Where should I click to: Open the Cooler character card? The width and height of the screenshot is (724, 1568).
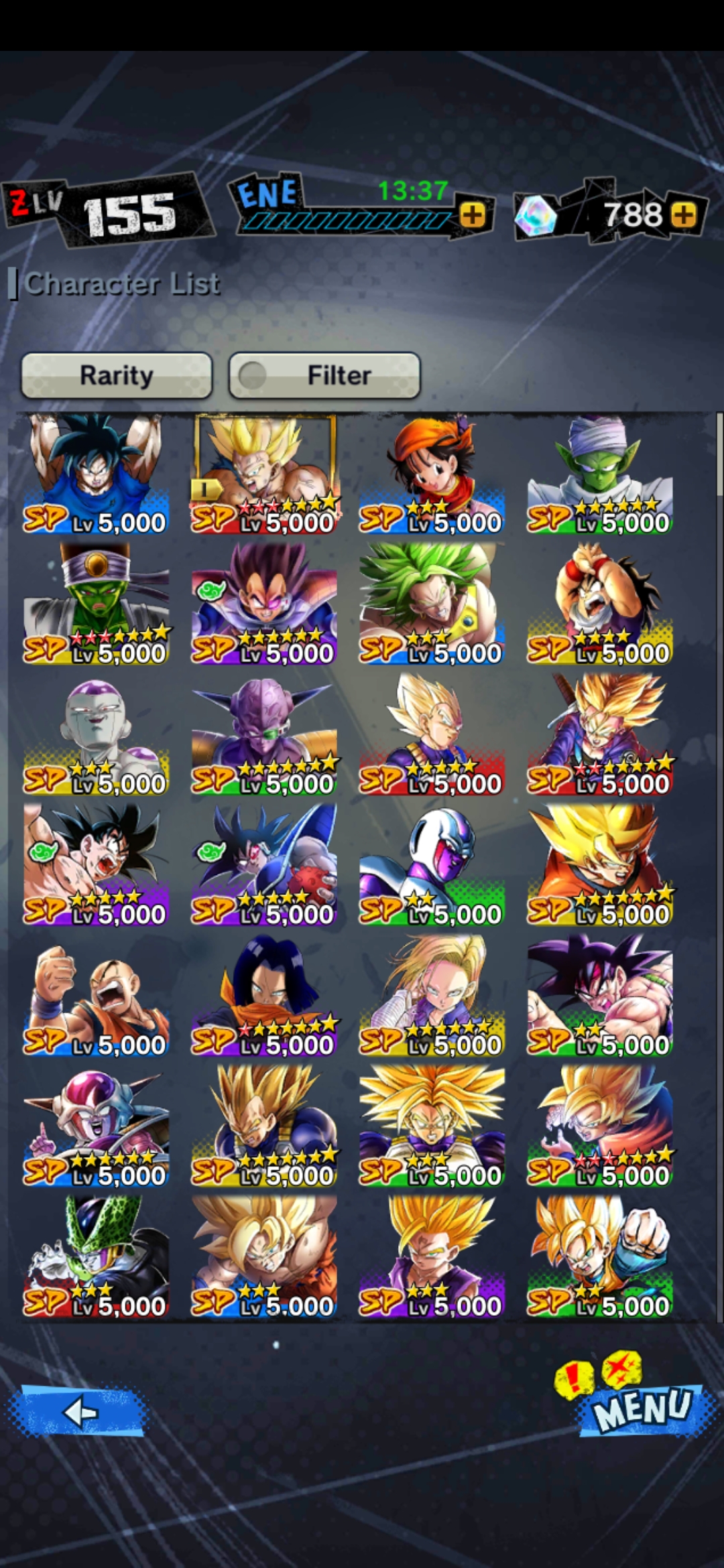pos(432,865)
